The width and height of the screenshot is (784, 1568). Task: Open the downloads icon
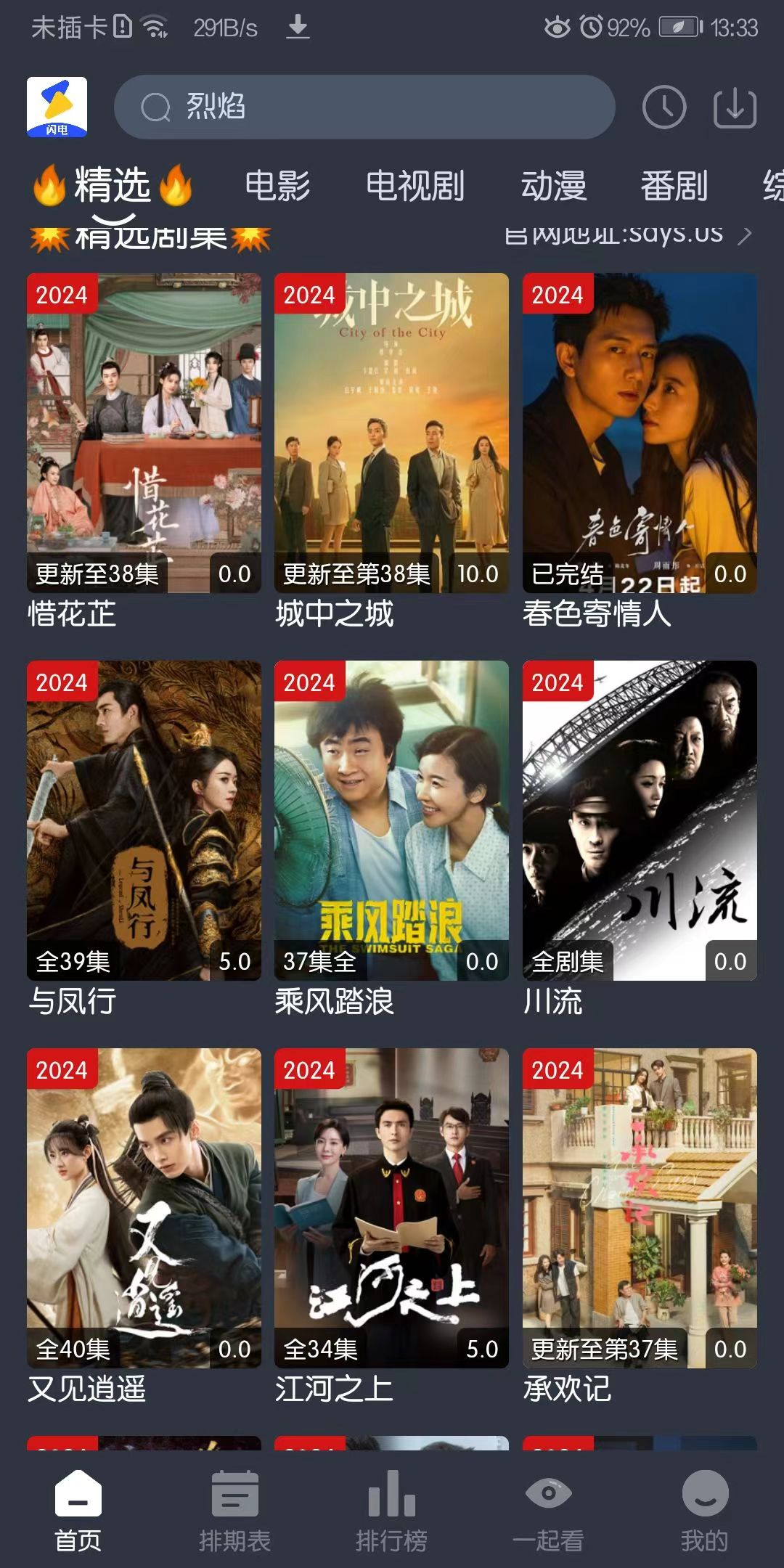pos(735,107)
